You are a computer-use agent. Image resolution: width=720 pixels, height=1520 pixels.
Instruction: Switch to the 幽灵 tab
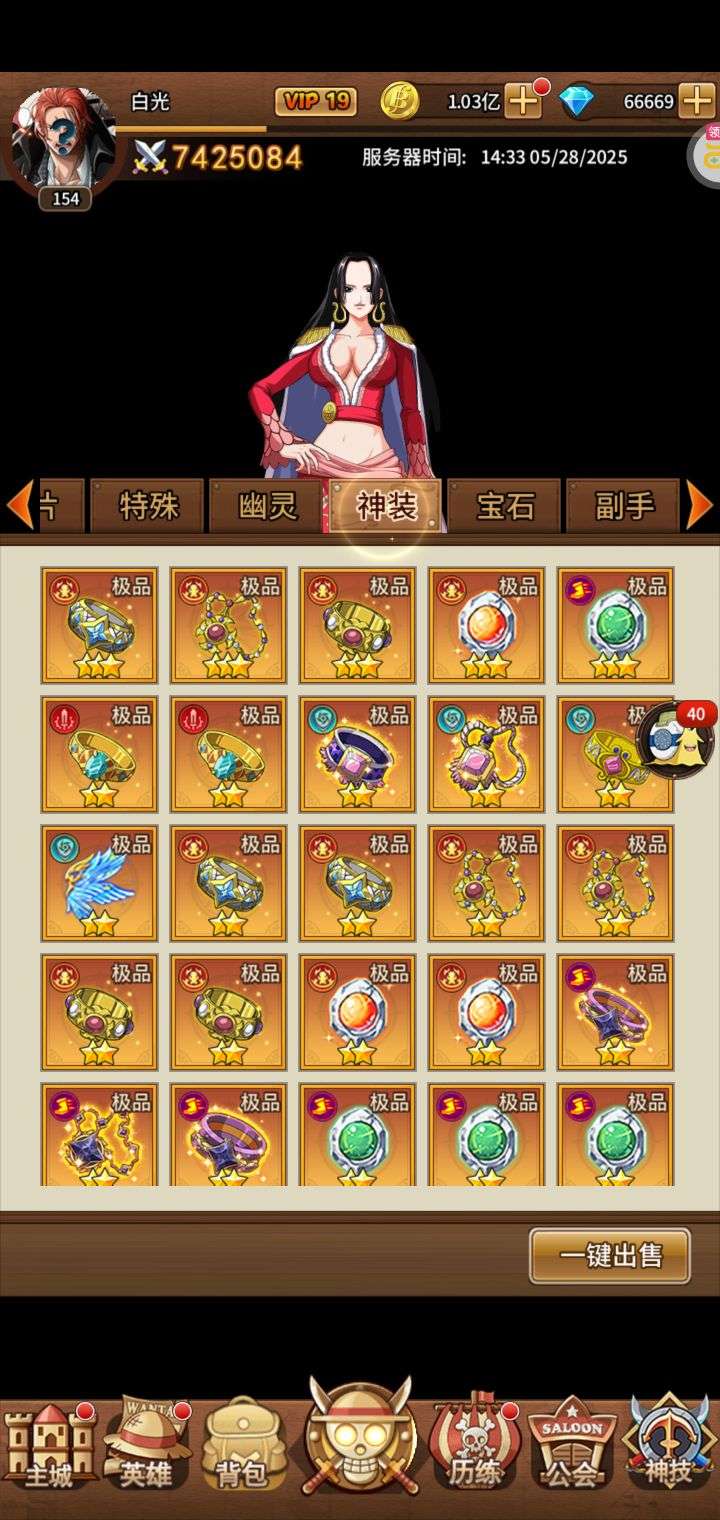click(267, 506)
